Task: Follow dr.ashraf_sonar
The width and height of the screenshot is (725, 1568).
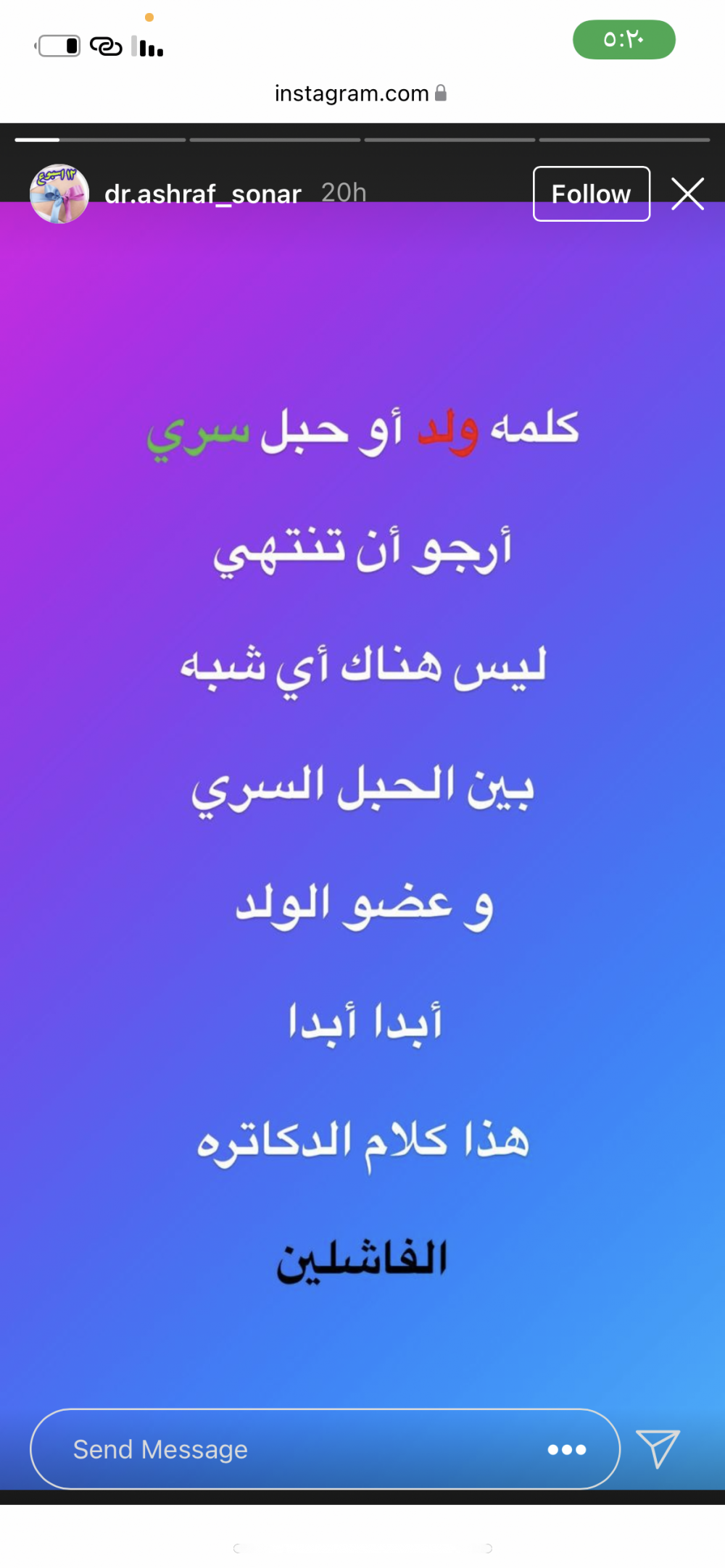Action: 592,193
